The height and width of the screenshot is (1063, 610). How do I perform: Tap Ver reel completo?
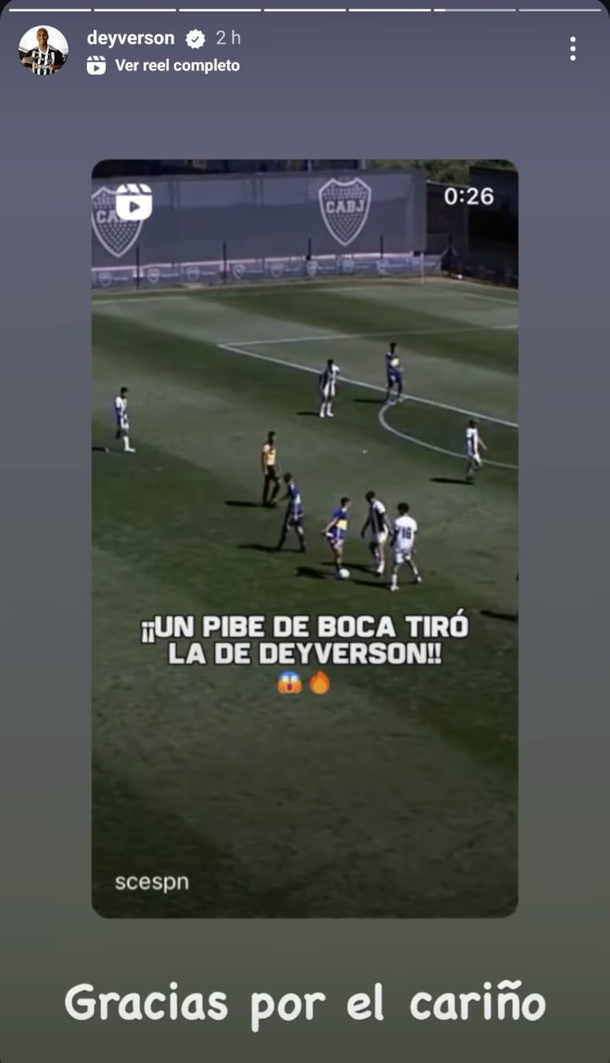point(176,65)
